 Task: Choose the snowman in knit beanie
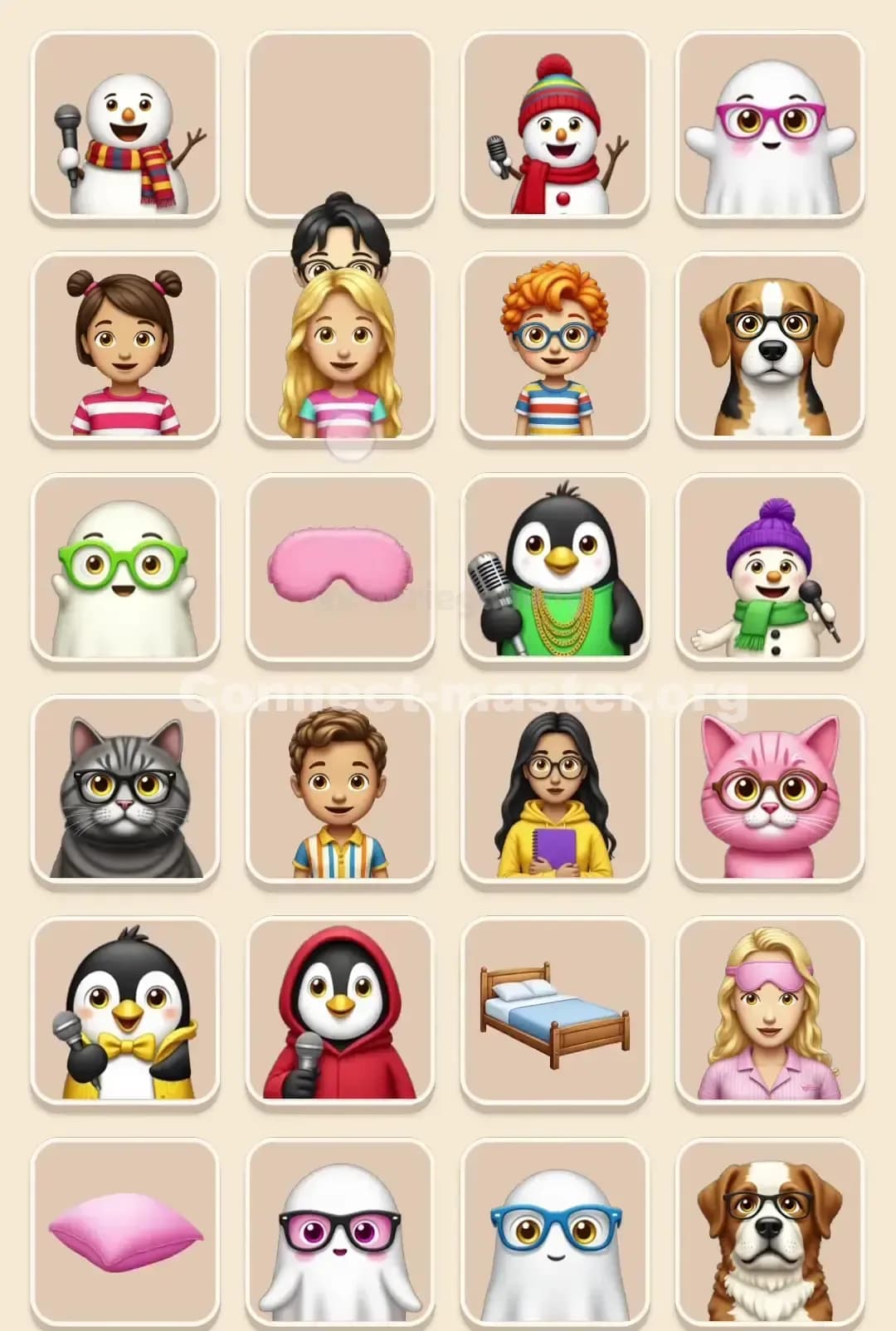tap(557, 124)
